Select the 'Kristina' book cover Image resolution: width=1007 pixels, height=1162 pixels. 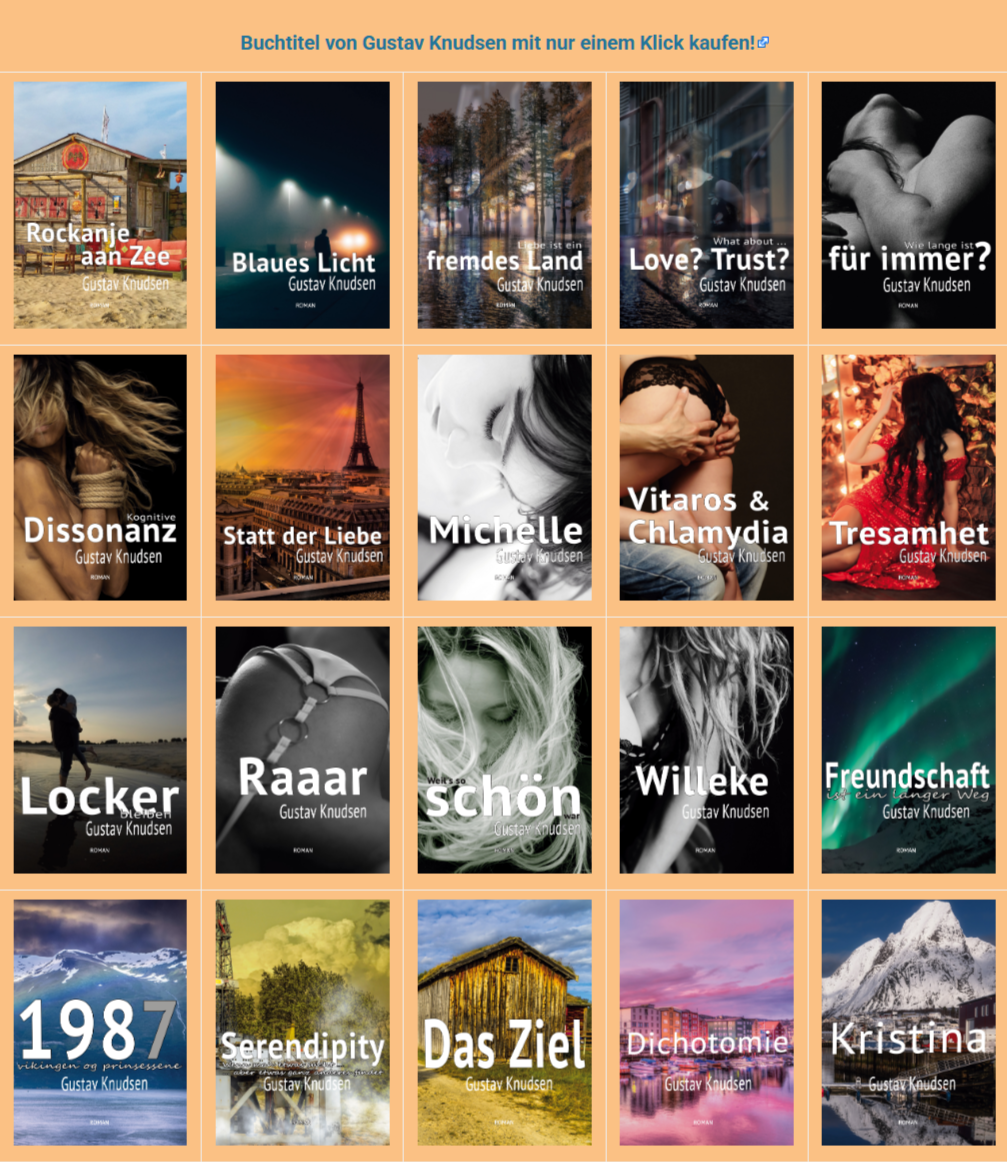tap(908, 1022)
